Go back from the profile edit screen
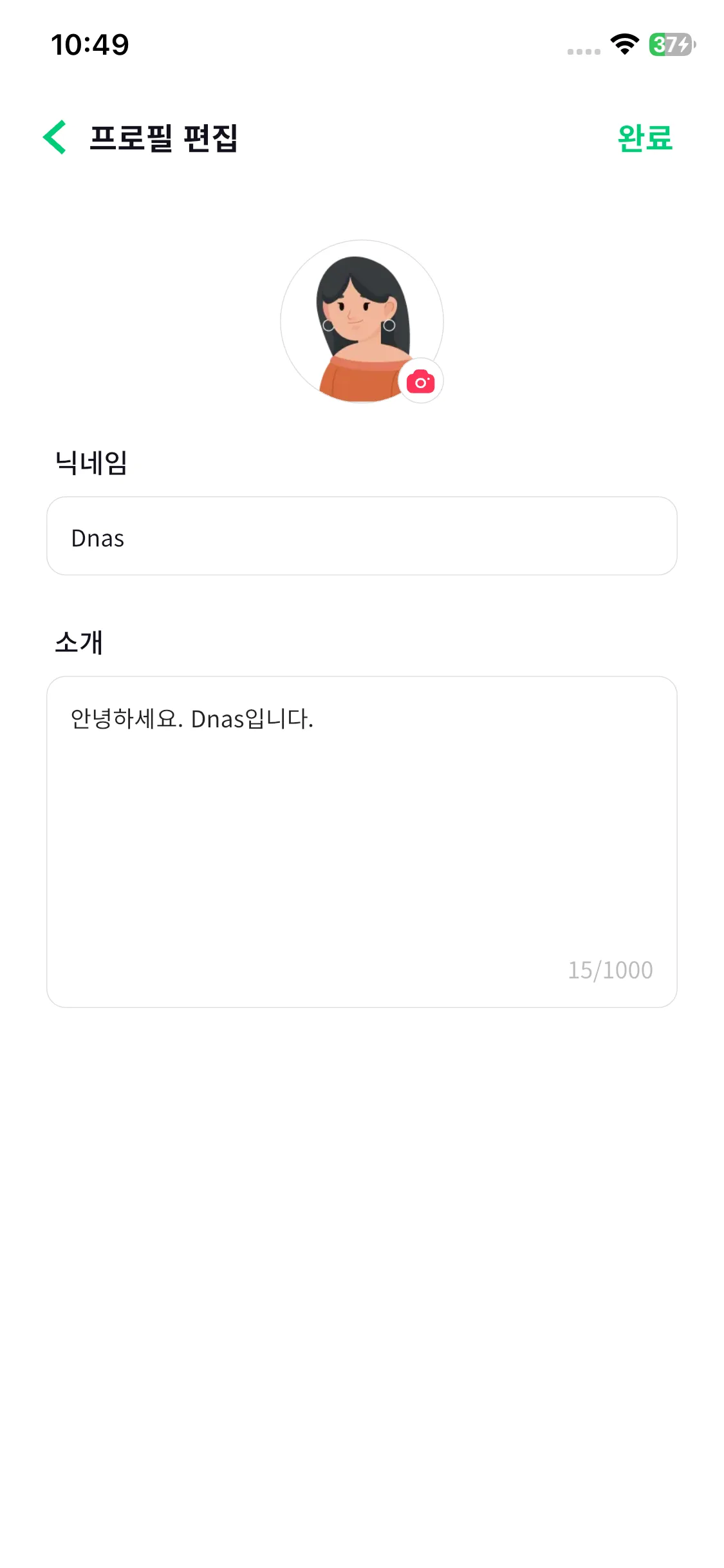This screenshot has height=1568, width=724. coord(55,137)
